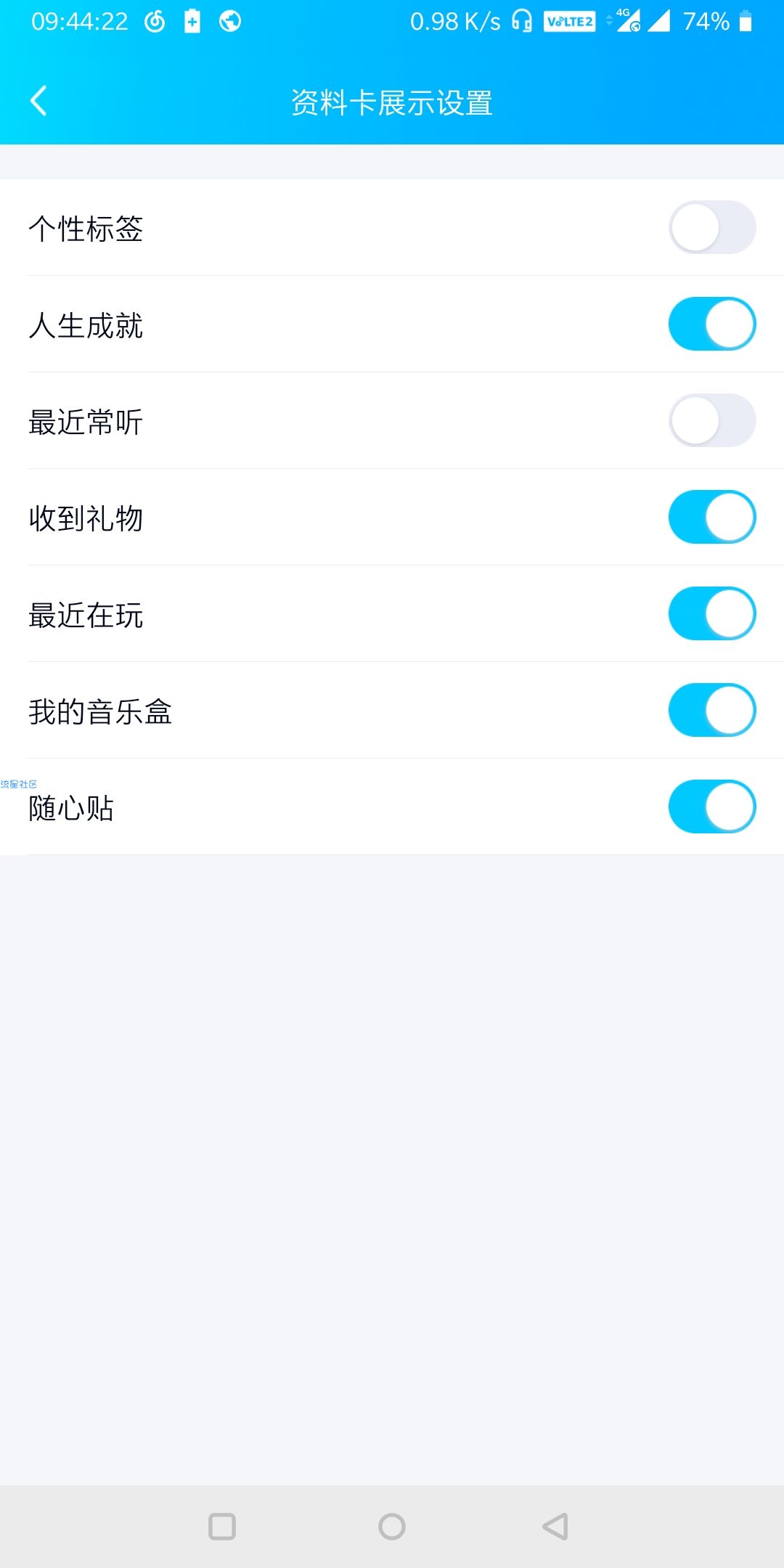Toggle off 最近在玩
The height and width of the screenshot is (1568, 784).
pyautogui.click(x=712, y=613)
